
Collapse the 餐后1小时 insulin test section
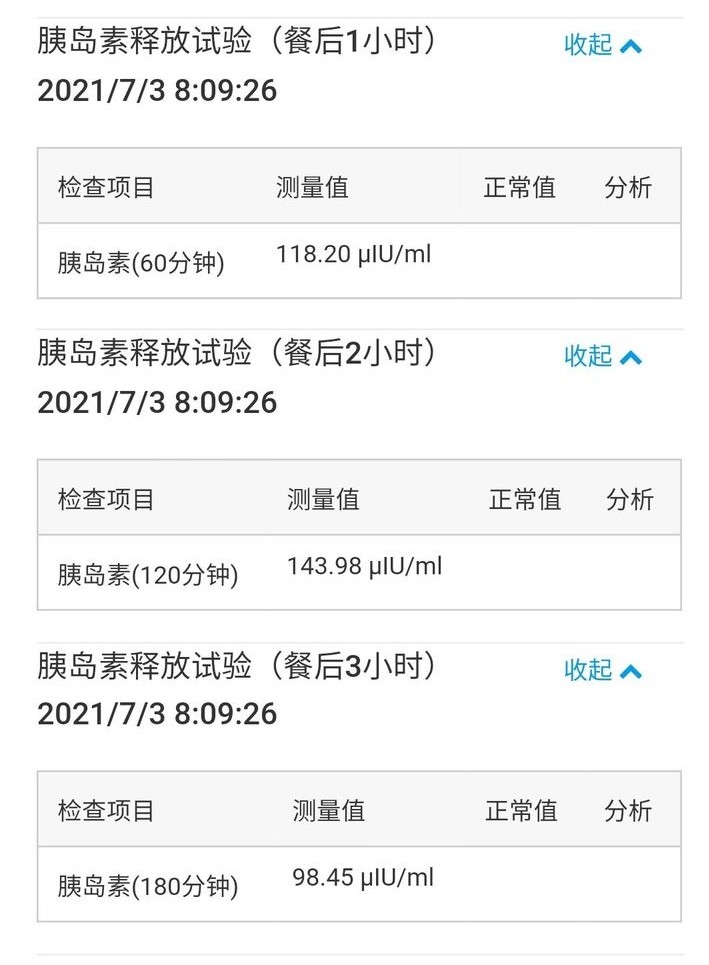click(602, 45)
